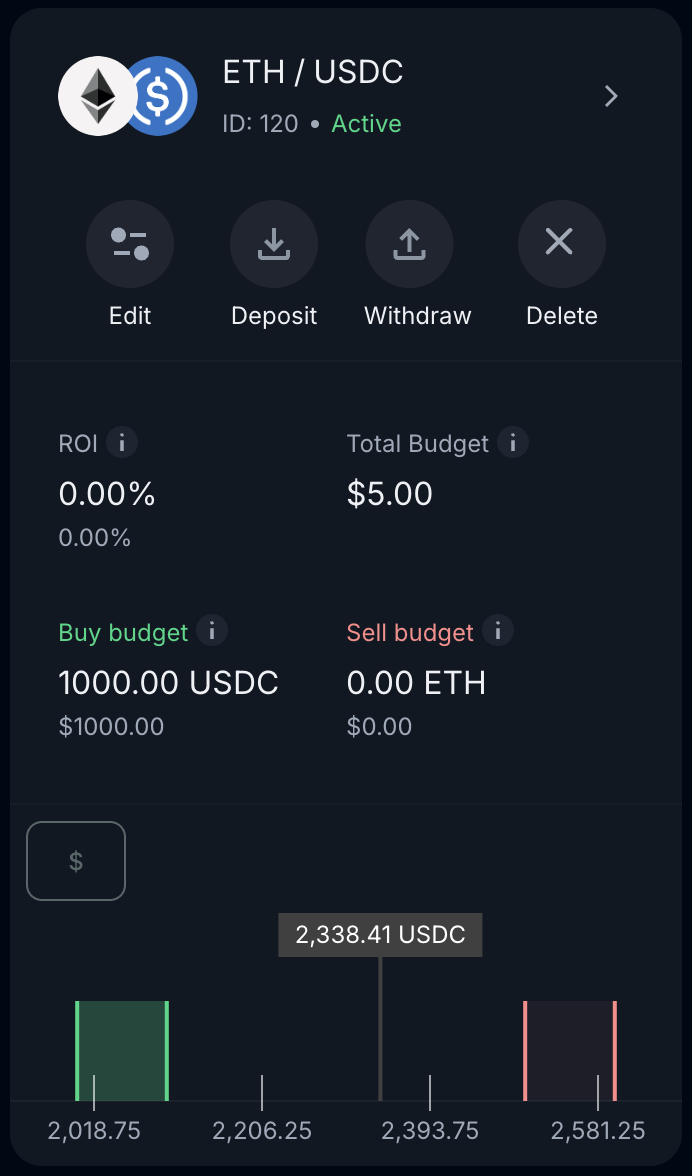Toggle the dollar currency button

[x=76, y=861]
